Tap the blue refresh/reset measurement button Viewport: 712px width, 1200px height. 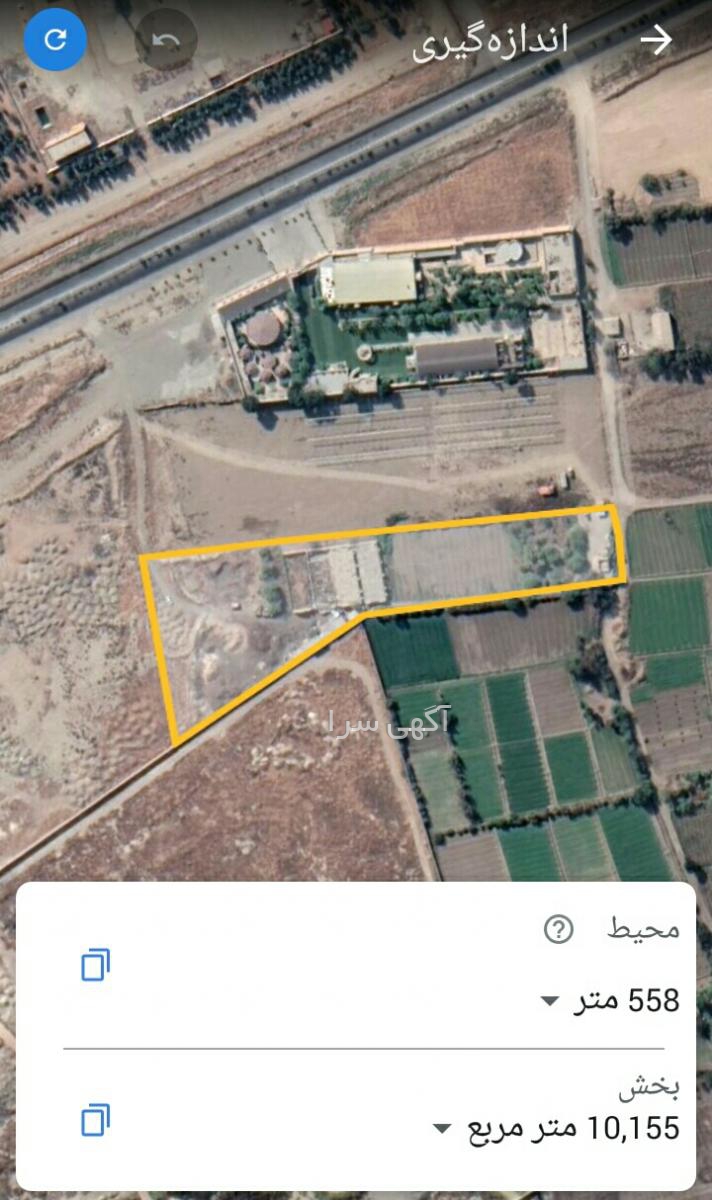pos(56,39)
